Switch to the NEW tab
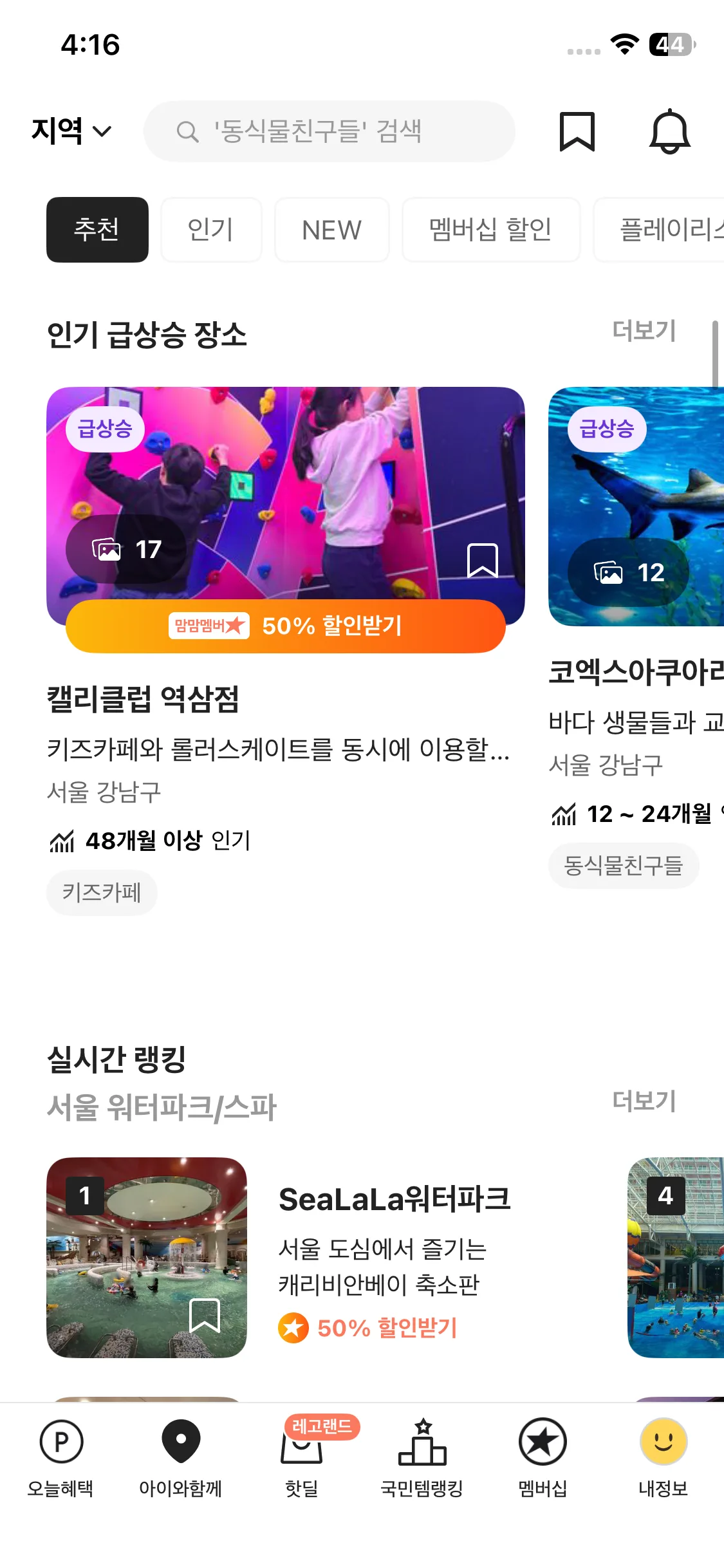The width and height of the screenshot is (724, 1568). pyautogui.click(x=331, y=230)
